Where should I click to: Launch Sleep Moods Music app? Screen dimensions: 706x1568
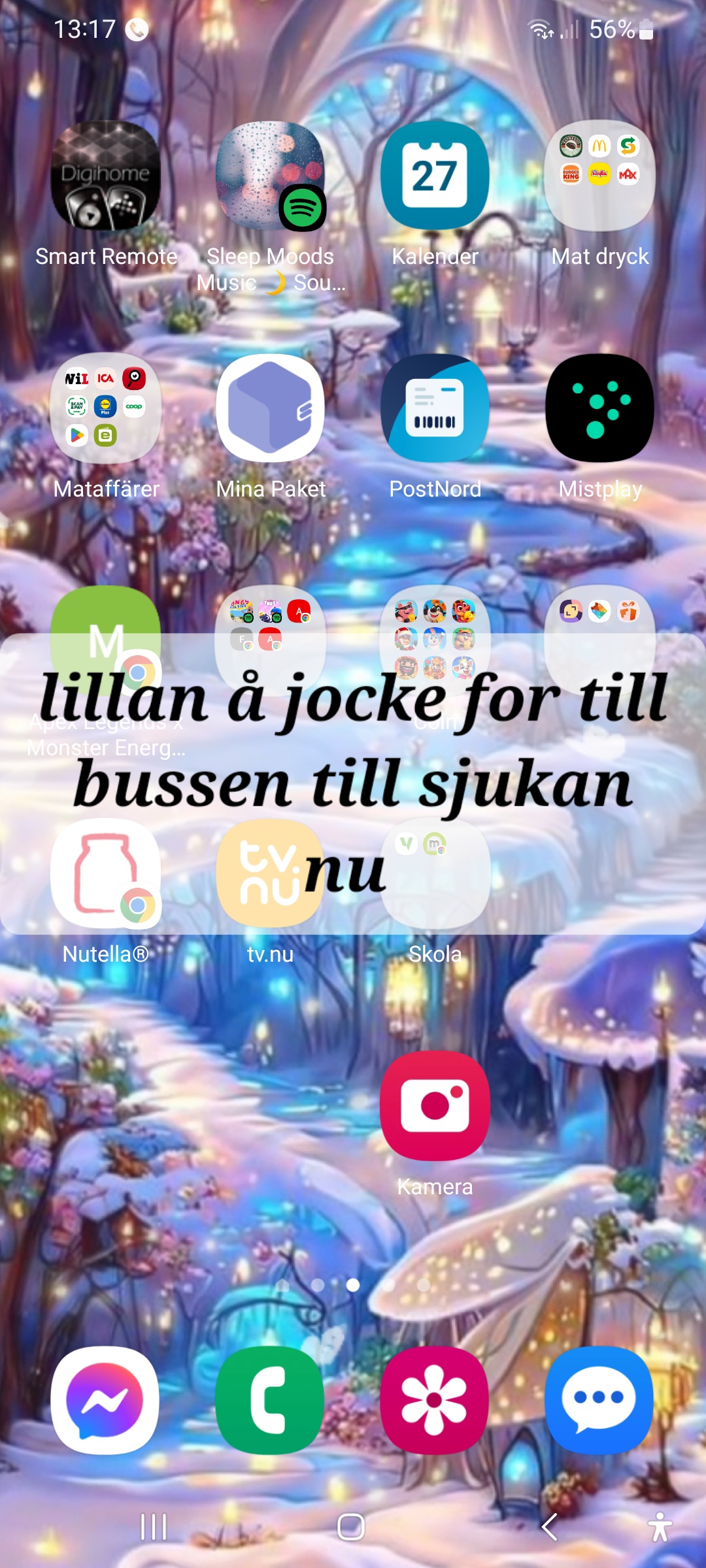coord(270,176)
